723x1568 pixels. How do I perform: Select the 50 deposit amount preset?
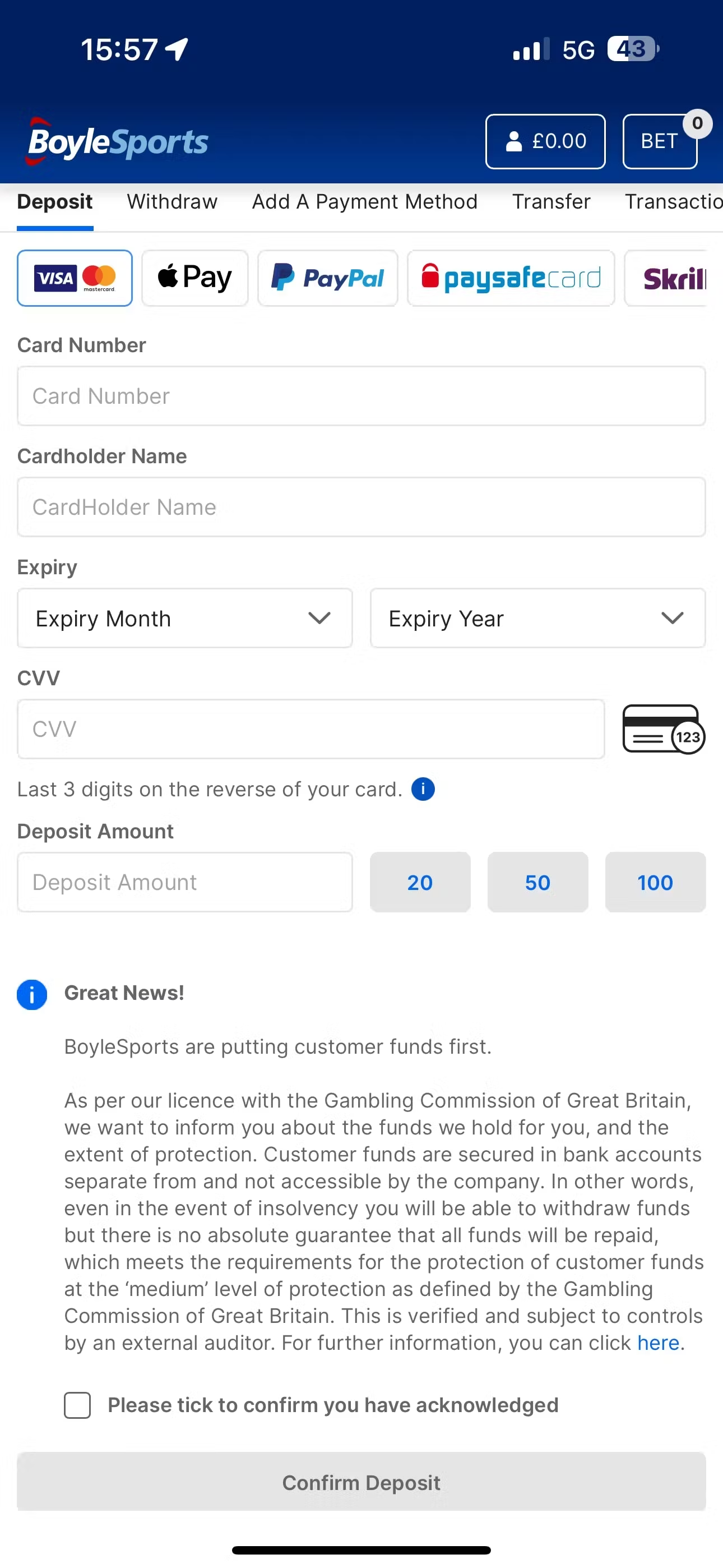pos(537,882)
